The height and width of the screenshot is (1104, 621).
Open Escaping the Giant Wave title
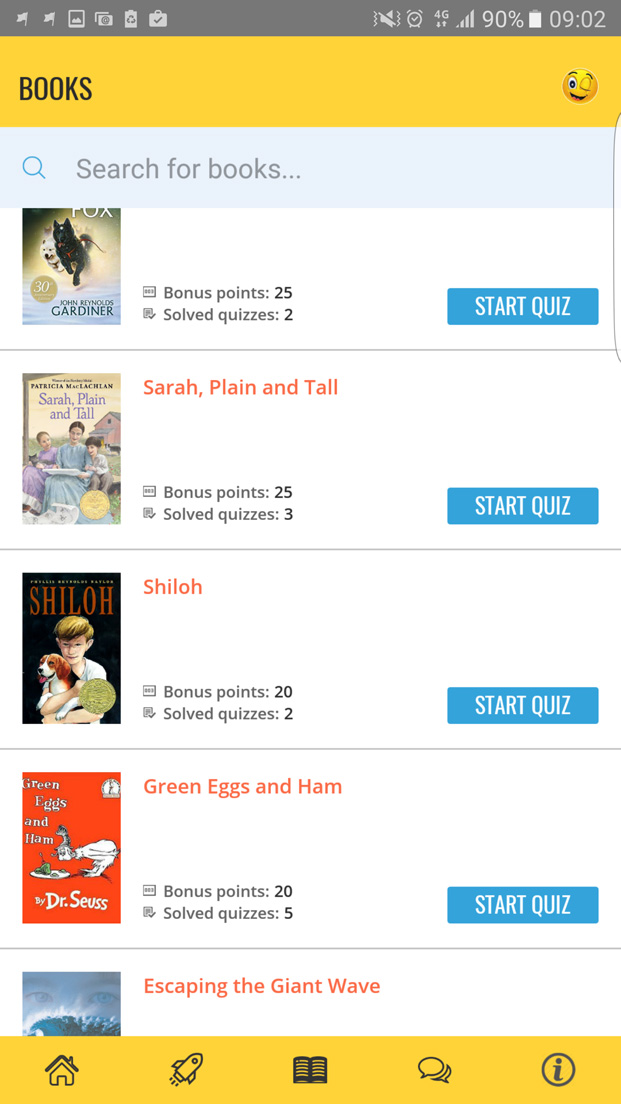(x=261, y=986)
